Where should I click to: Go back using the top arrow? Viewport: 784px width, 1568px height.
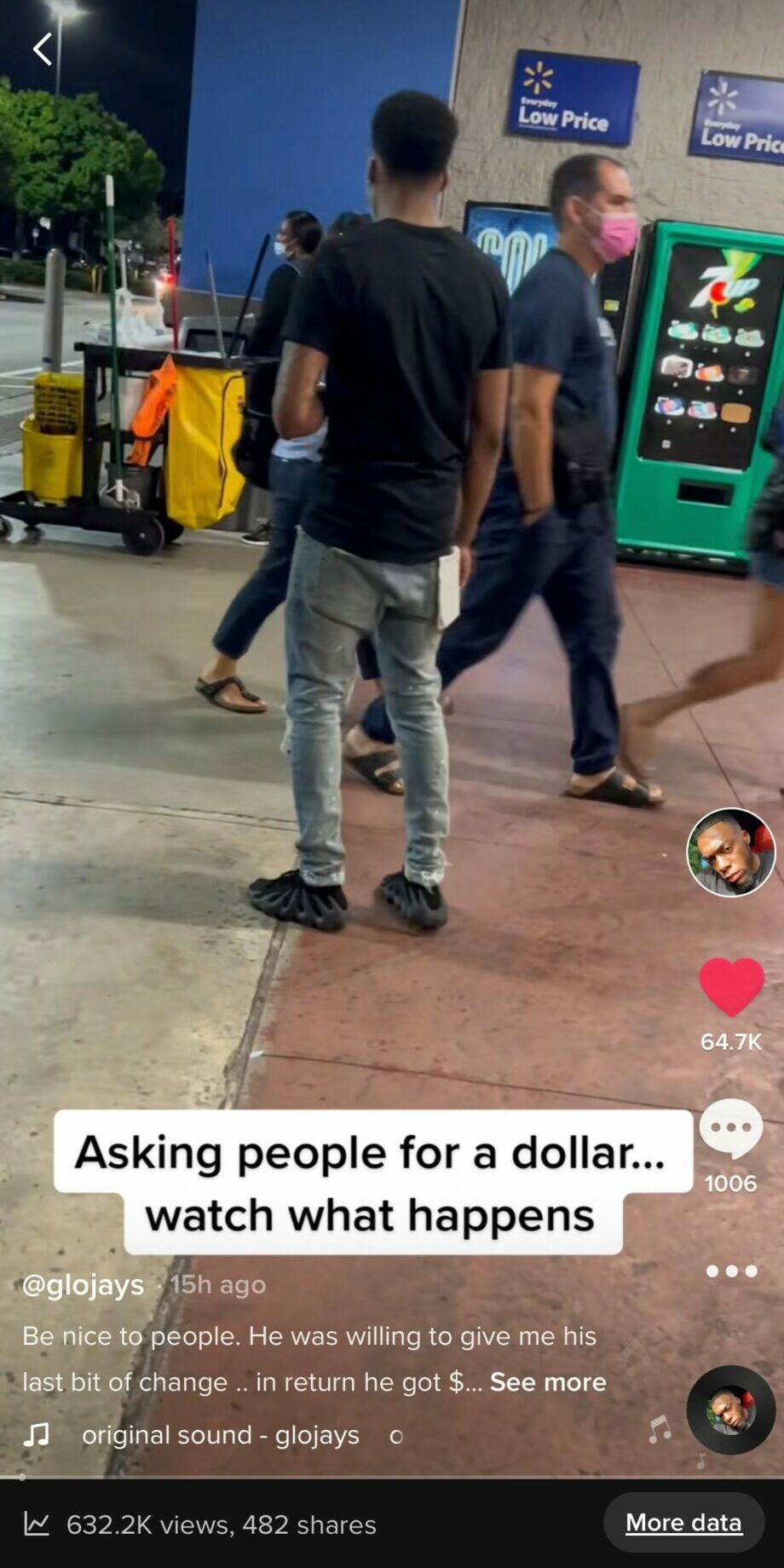(x=42, y=49)
